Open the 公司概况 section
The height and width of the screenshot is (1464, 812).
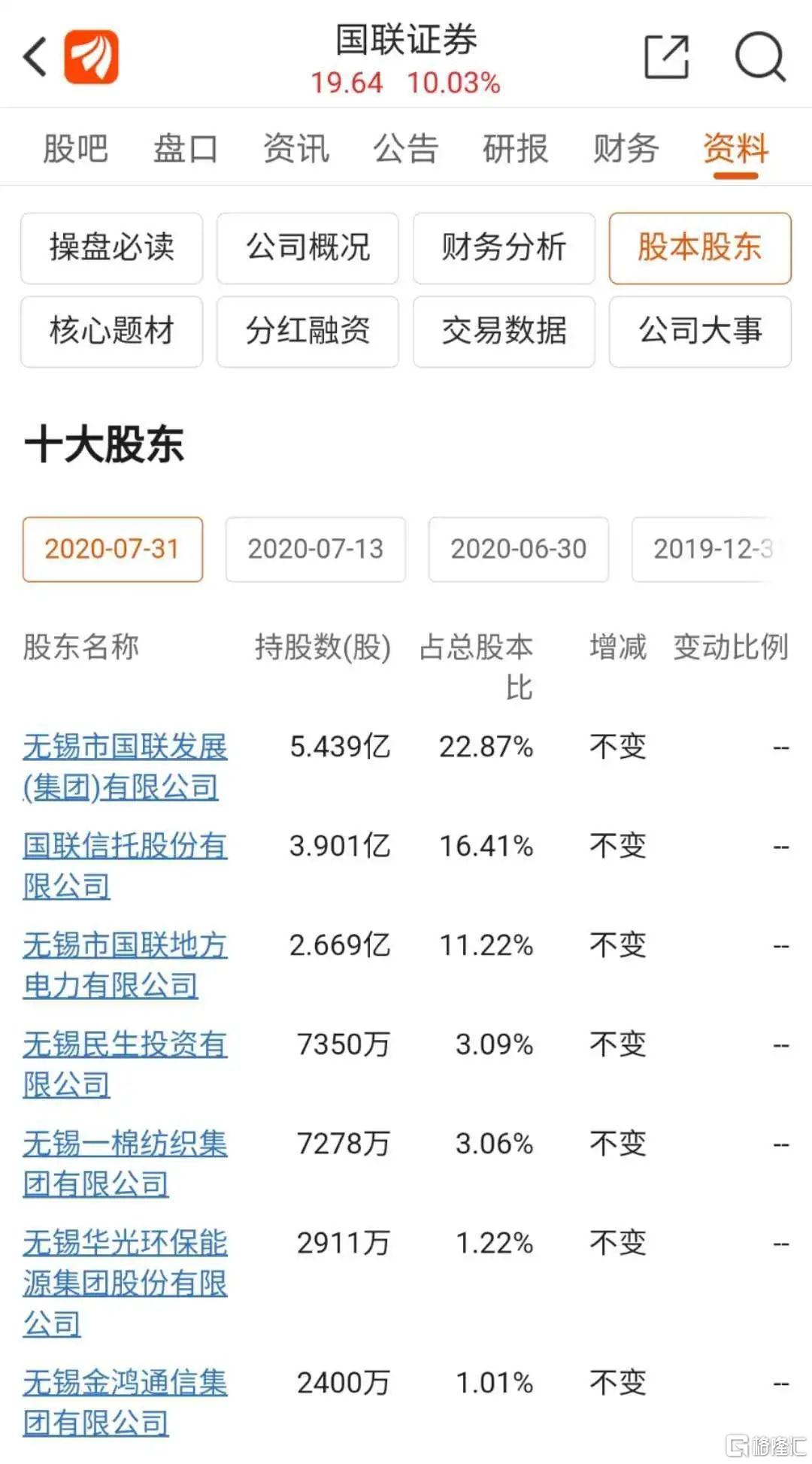click(x=308, y=248)
